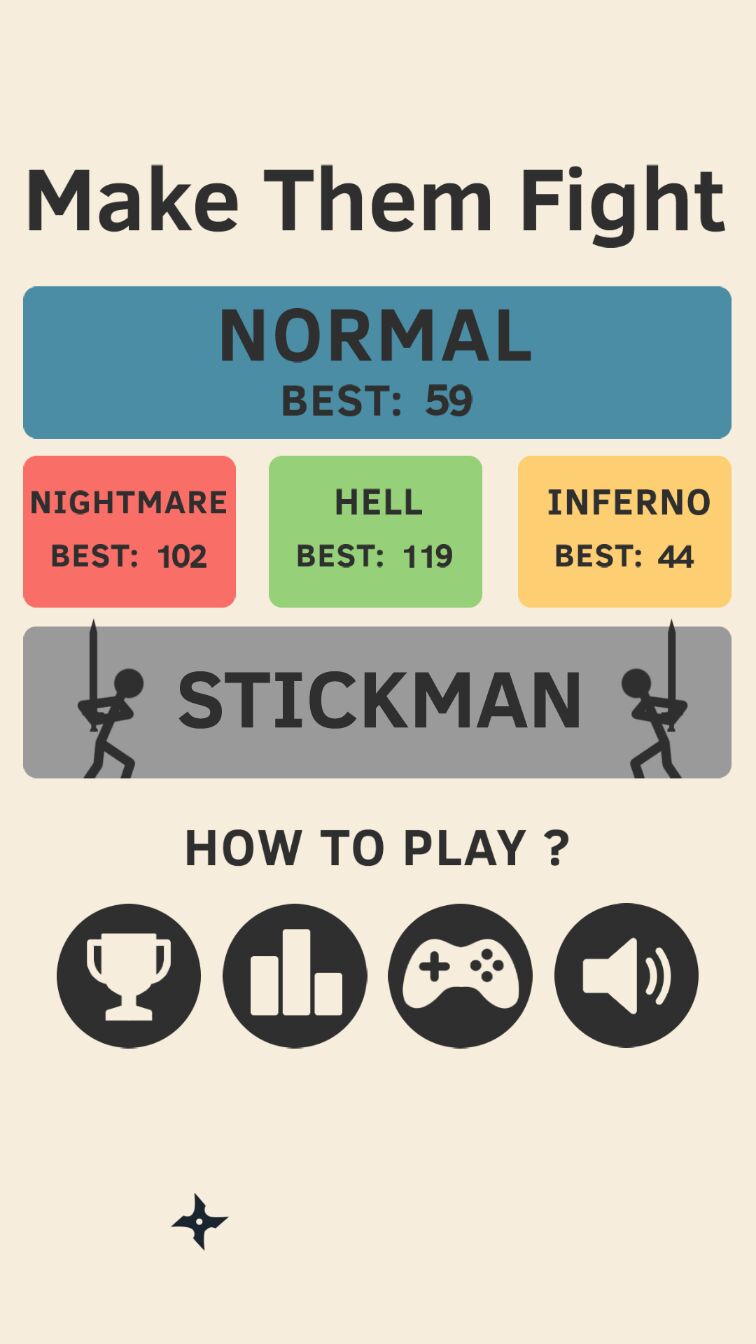Tap the game controller icon
Image resolution: width=756 pixels, height=1344 pixels.
click(x=460, y=975)
